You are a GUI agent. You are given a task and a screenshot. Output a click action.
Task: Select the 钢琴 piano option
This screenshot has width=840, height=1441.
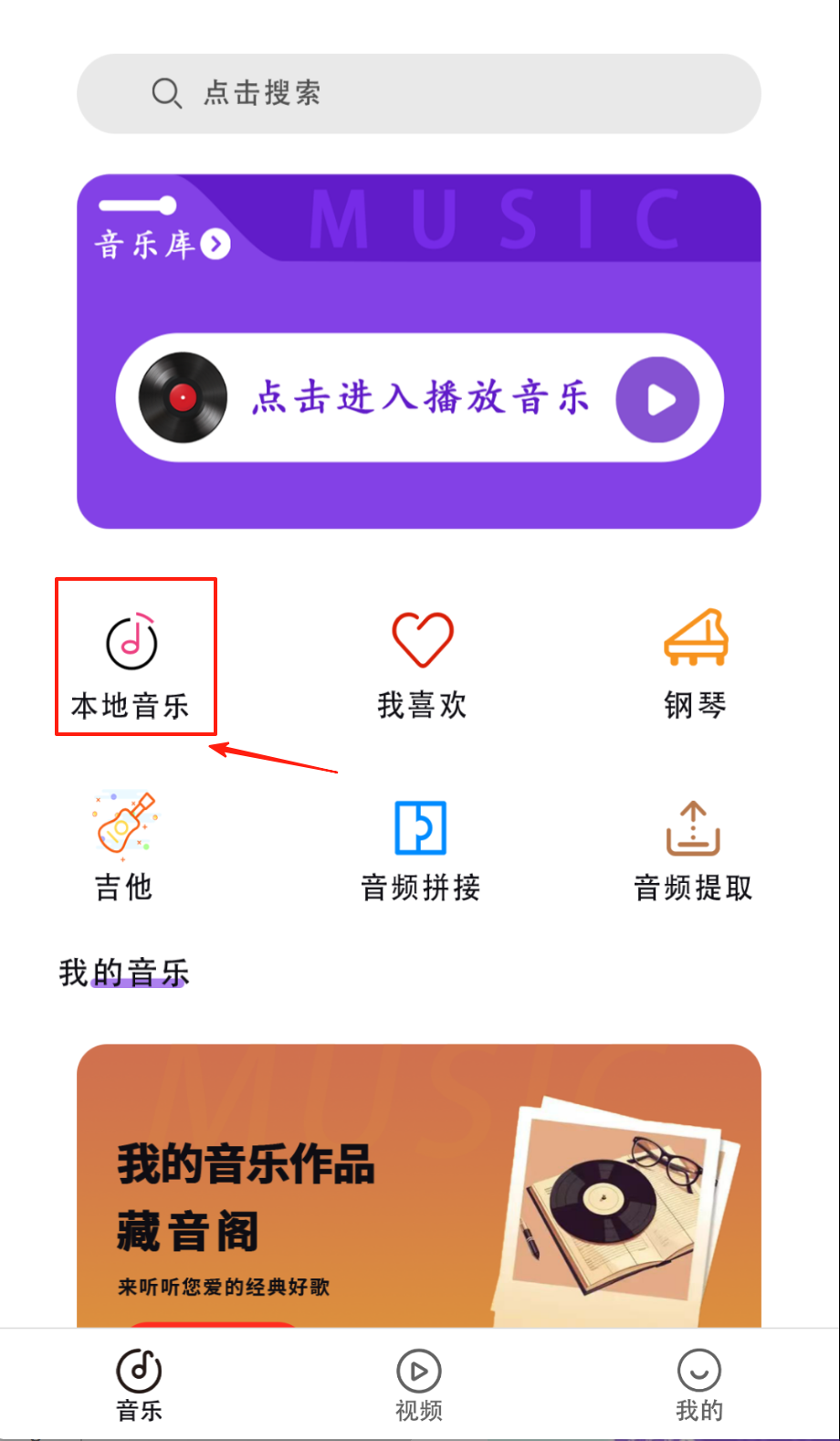tap(695, 662)
